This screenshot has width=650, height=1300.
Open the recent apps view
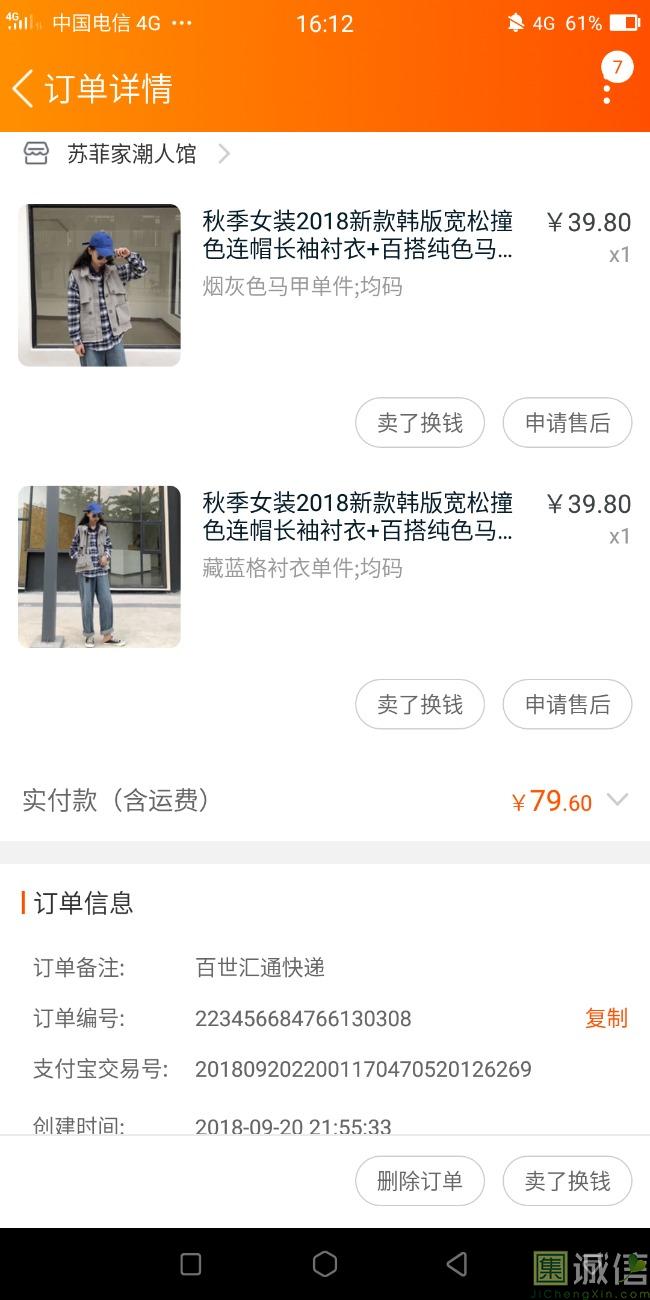click(191, 1264)
